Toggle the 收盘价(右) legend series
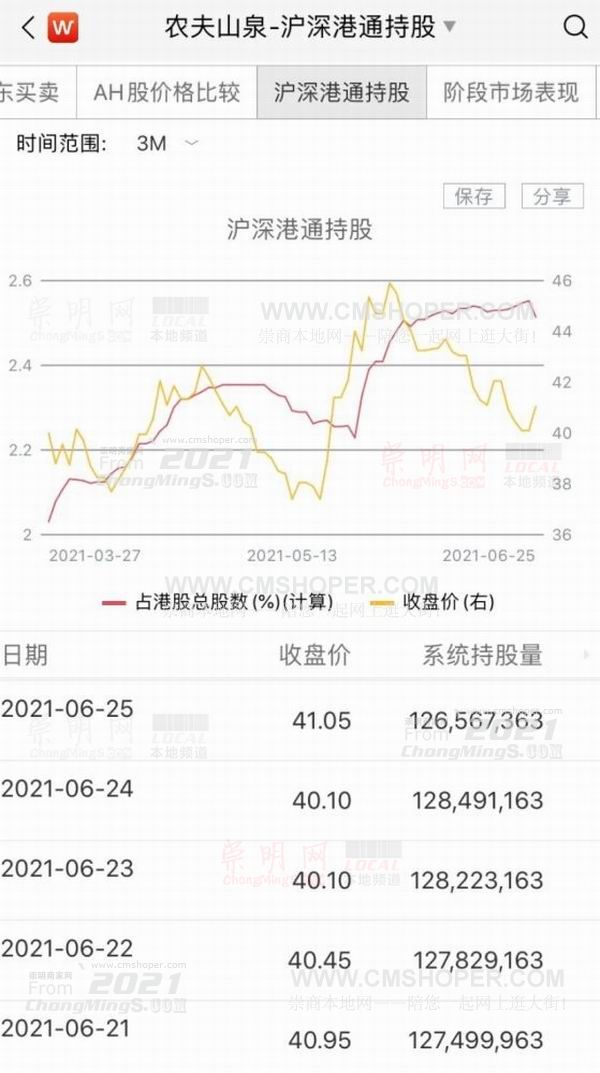Screen dimensions: 600x1073 pyautogui.click(x=432, y=602)
